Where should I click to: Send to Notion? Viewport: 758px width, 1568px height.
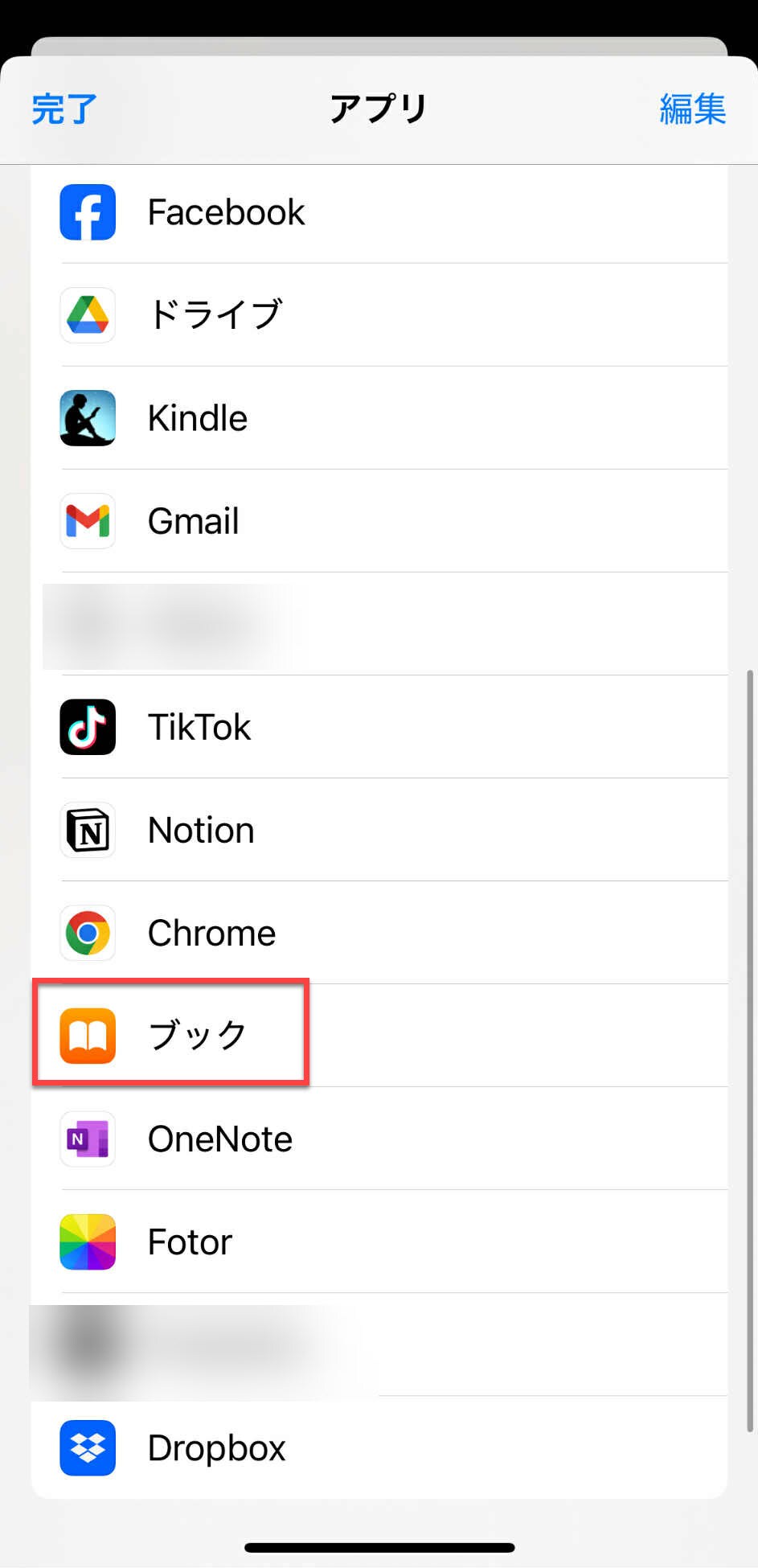tap(201, 830)
